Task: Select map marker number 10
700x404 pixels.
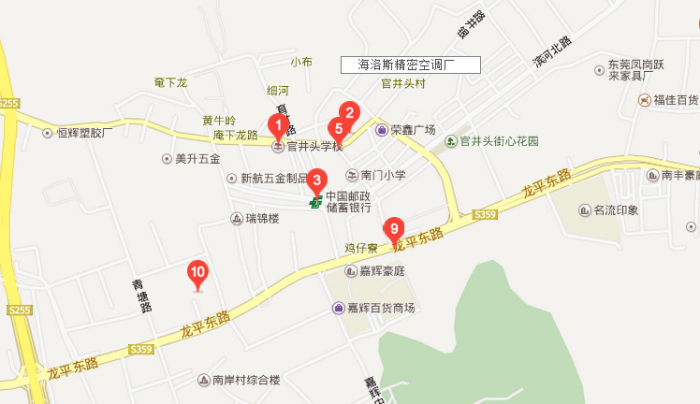Action: pos(198,271)
